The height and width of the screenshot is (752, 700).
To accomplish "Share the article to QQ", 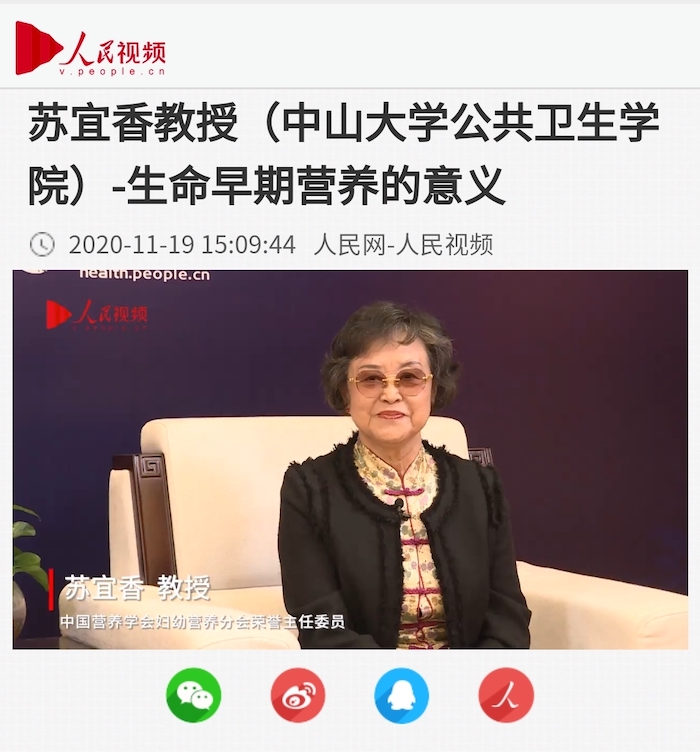I will pyautogui.click(x=401, y=695).
